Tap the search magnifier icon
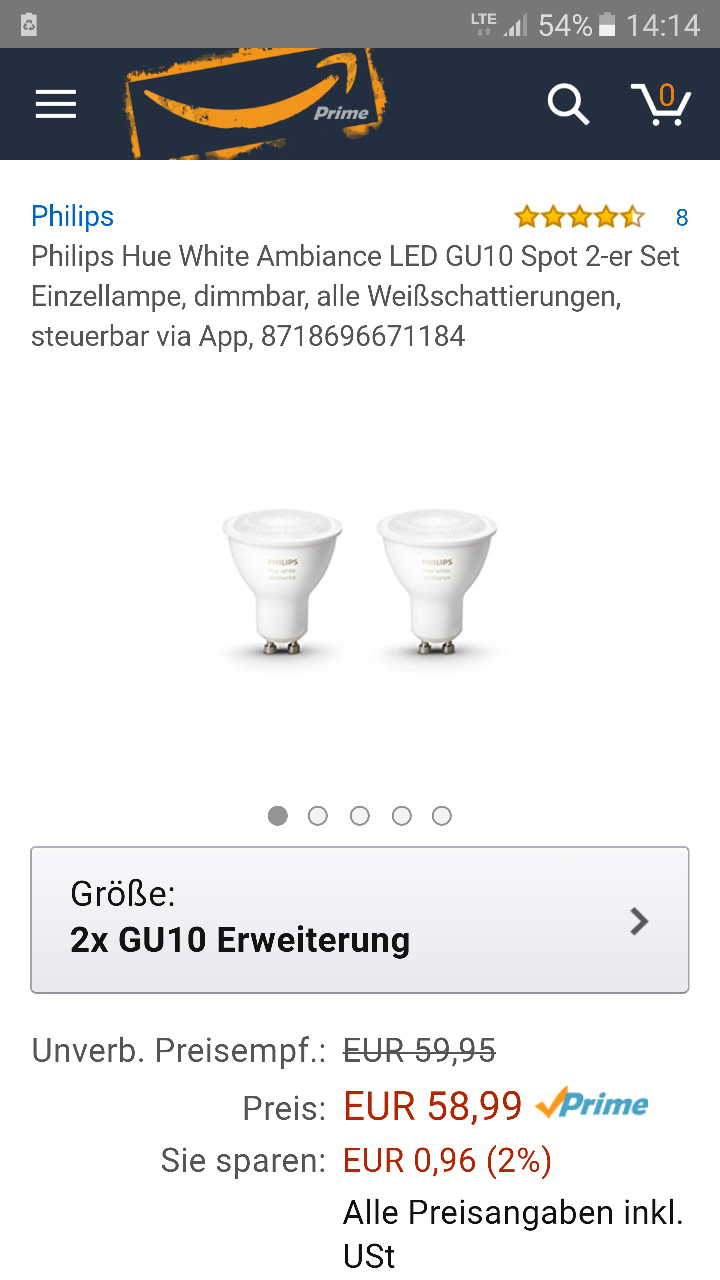Viewport: 720px width, 1280px height. (568, 104)
